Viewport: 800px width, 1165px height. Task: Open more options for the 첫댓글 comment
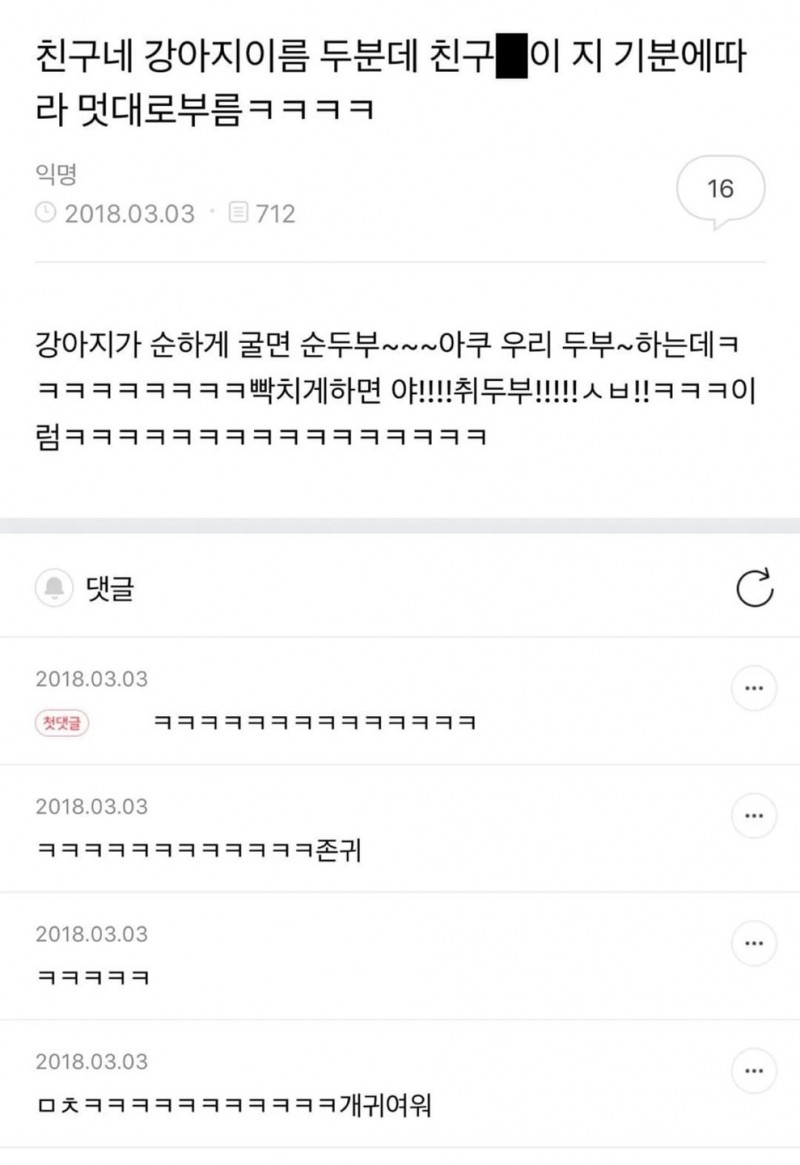point(754,688)
